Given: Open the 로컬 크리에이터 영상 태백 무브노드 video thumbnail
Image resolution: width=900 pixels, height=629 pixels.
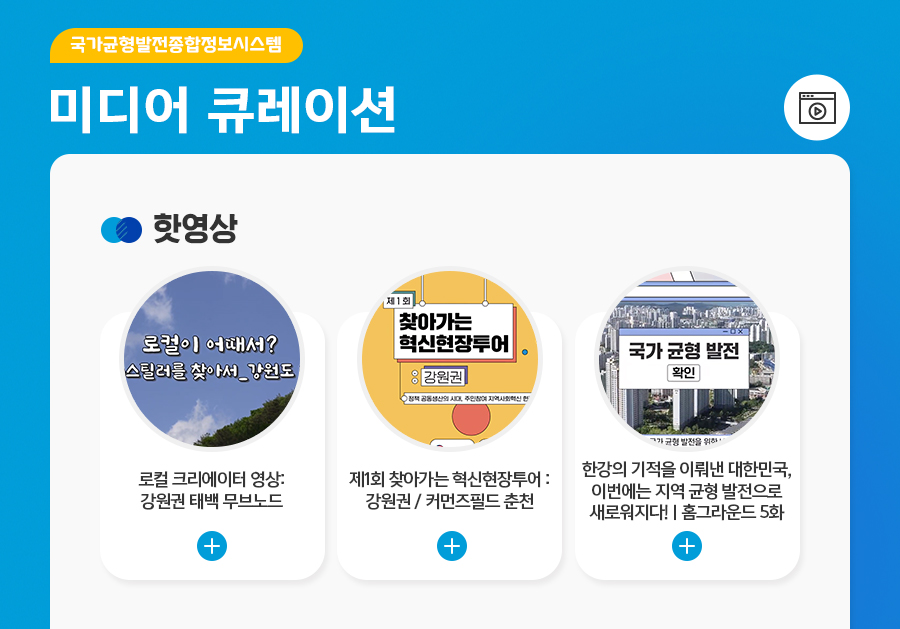Looking at the screenshot, I should (212, 359).
